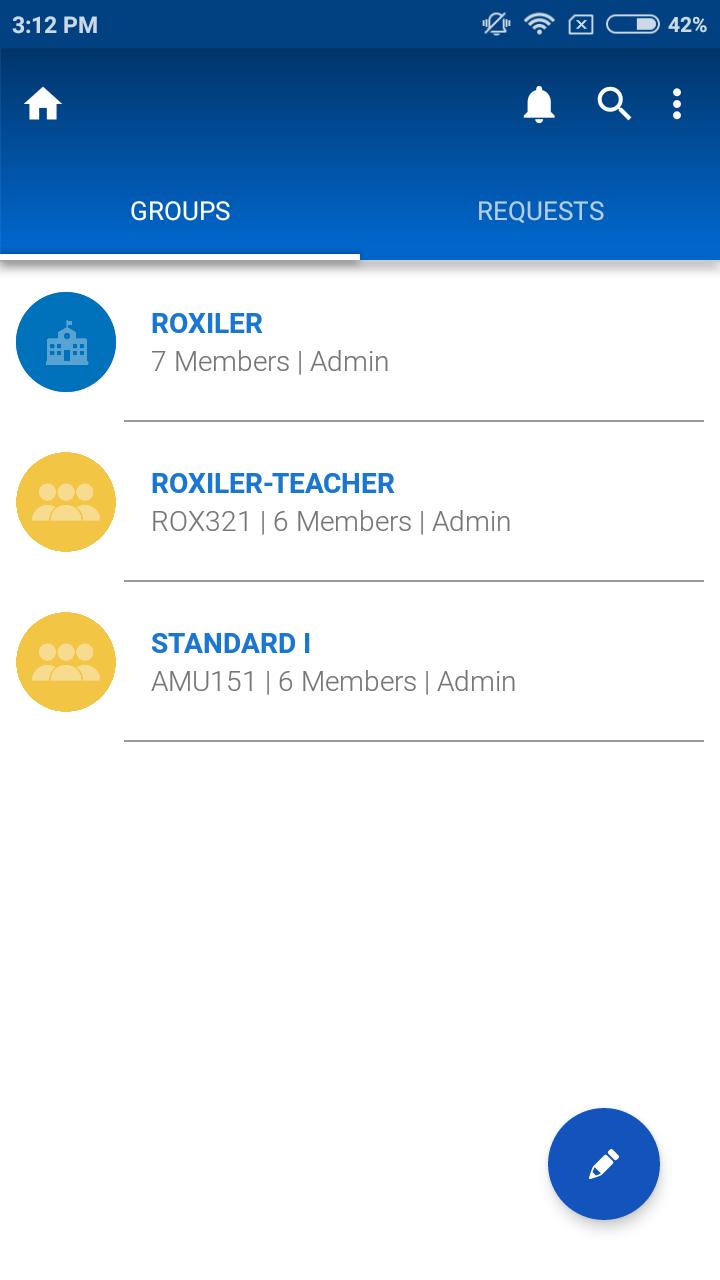Tap the pencil compose button
The image size is (720, 1280).
(603, 1163)
